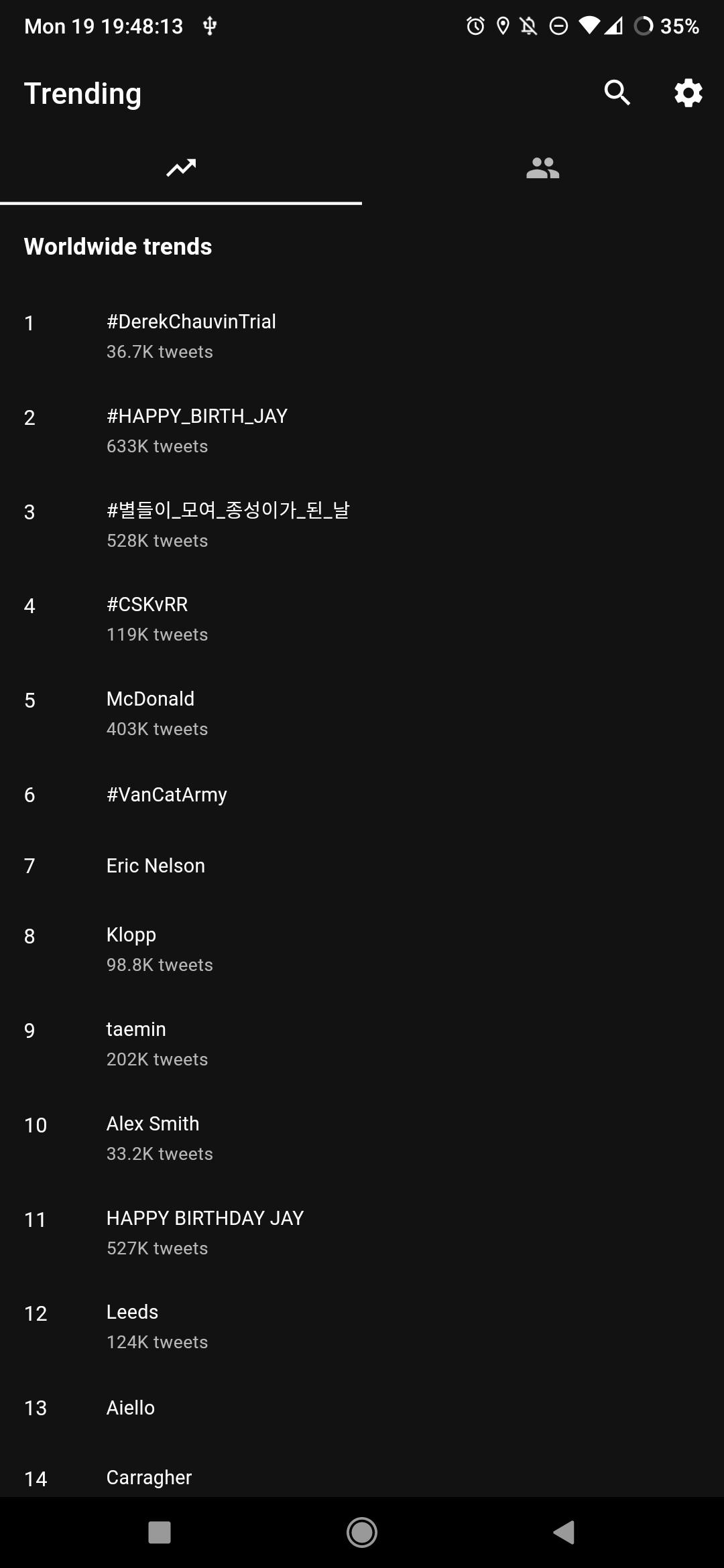Open the Leeds trend
Viewport: 724px width, 1568px height.
(x=362, y=1326)
